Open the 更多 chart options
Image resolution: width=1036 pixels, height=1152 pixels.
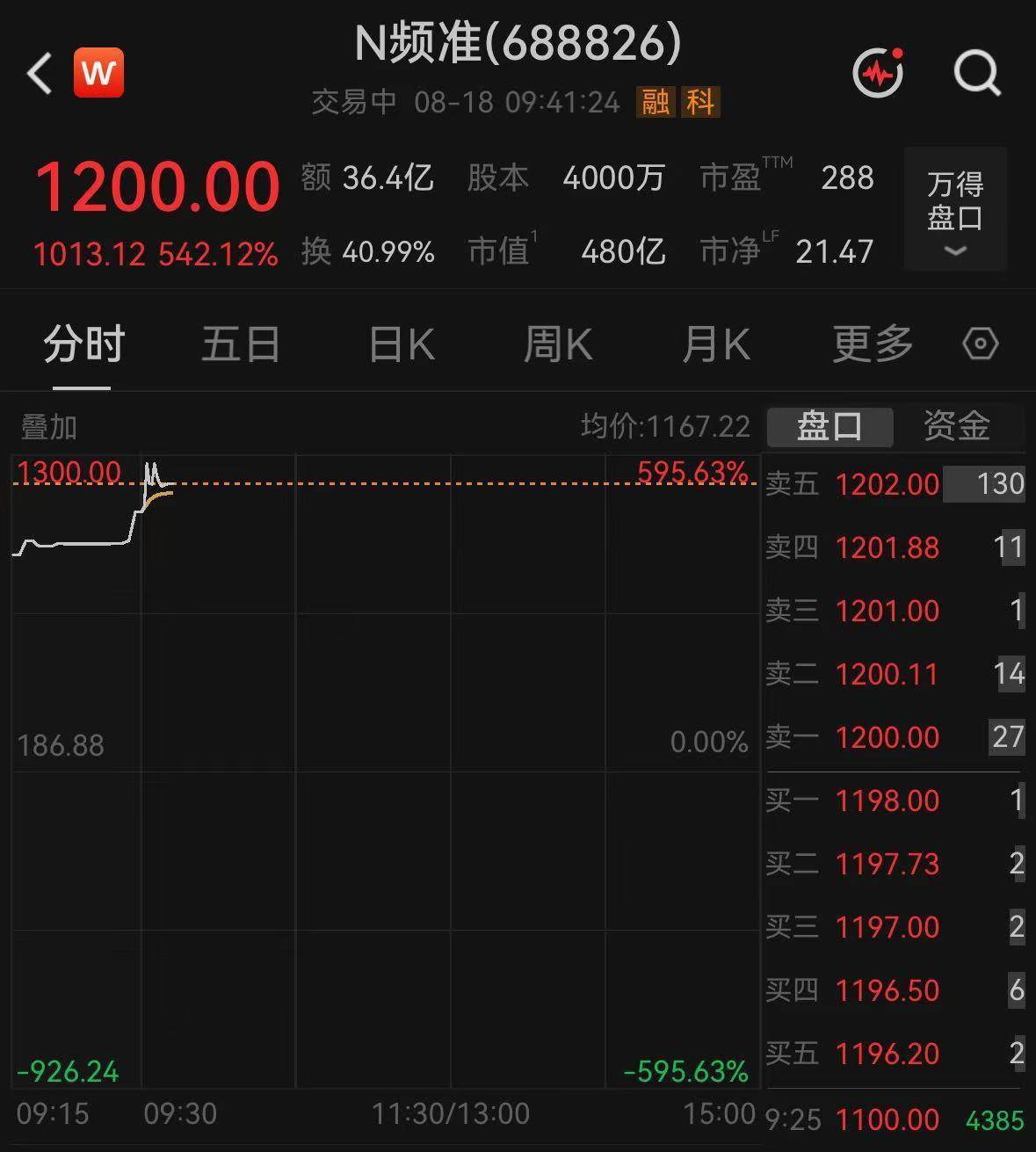(873, 344)
